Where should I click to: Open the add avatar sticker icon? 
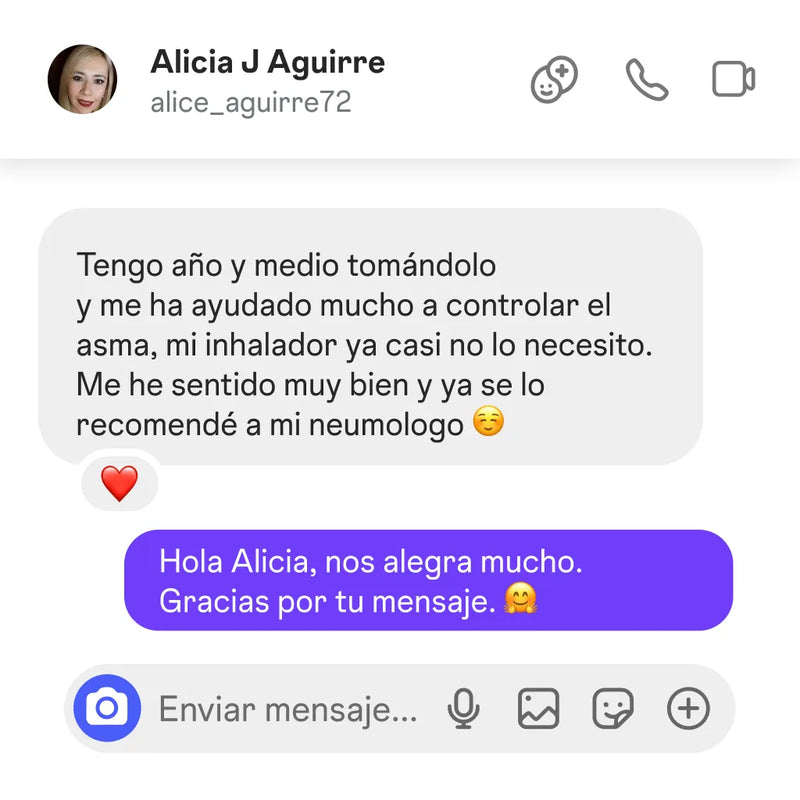(x=554, y=80)
